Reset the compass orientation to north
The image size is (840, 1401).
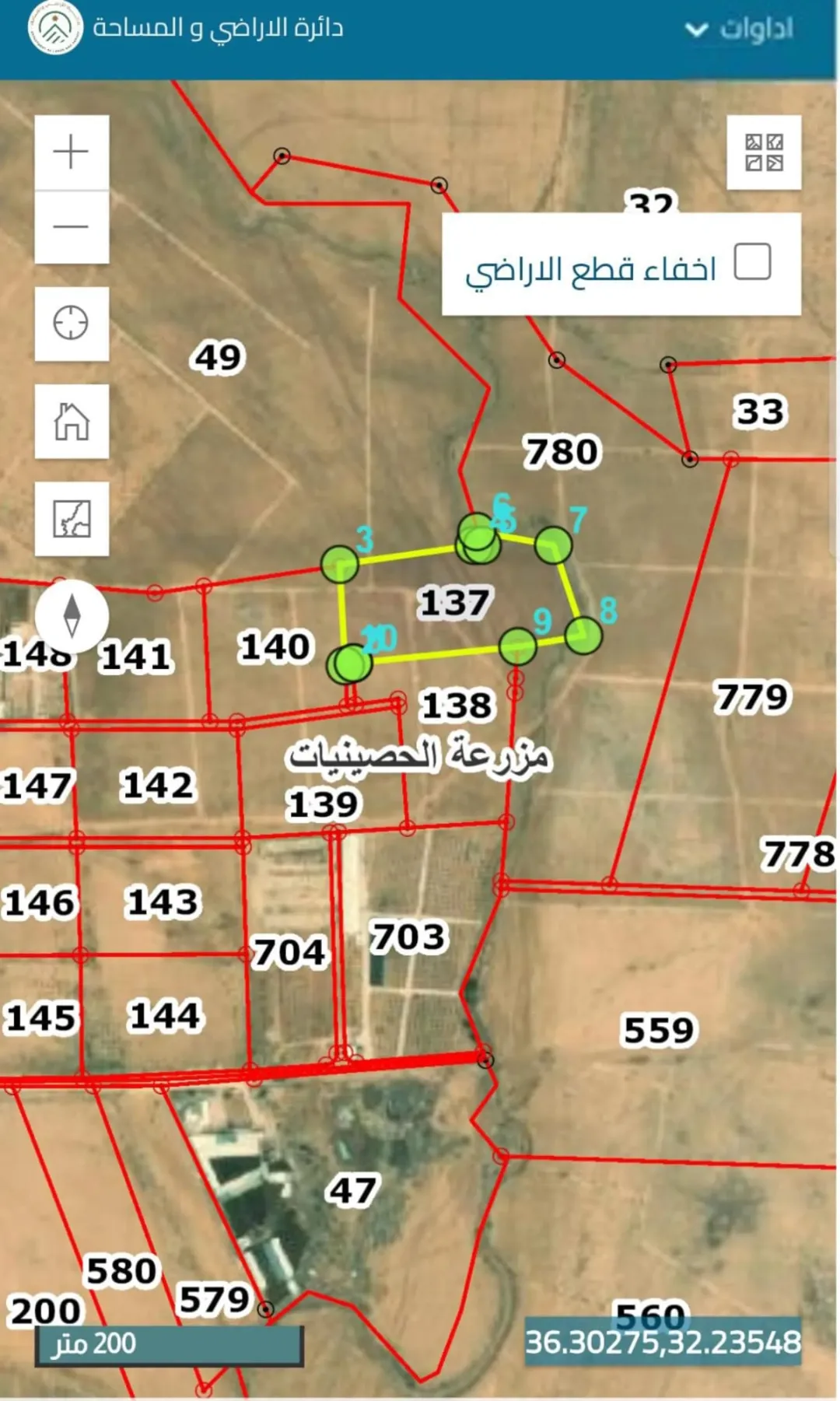coord(72,615)
